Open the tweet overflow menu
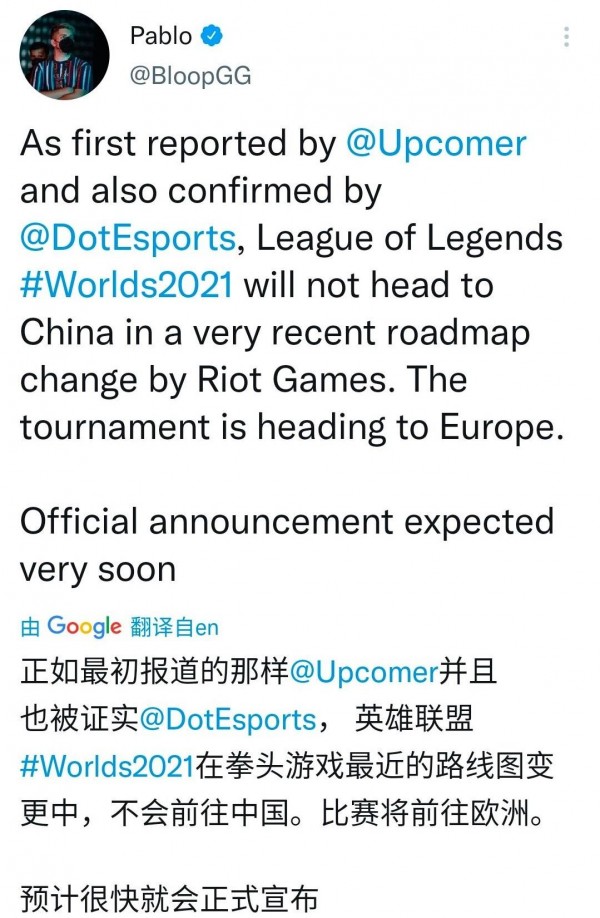Viewport: 600px width, 918px height. [566, 38]
